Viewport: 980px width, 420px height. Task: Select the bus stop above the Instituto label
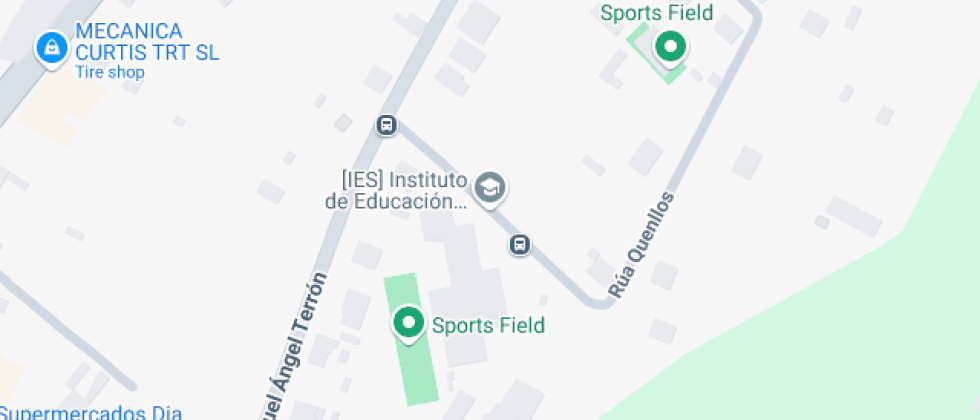(387, 125)
